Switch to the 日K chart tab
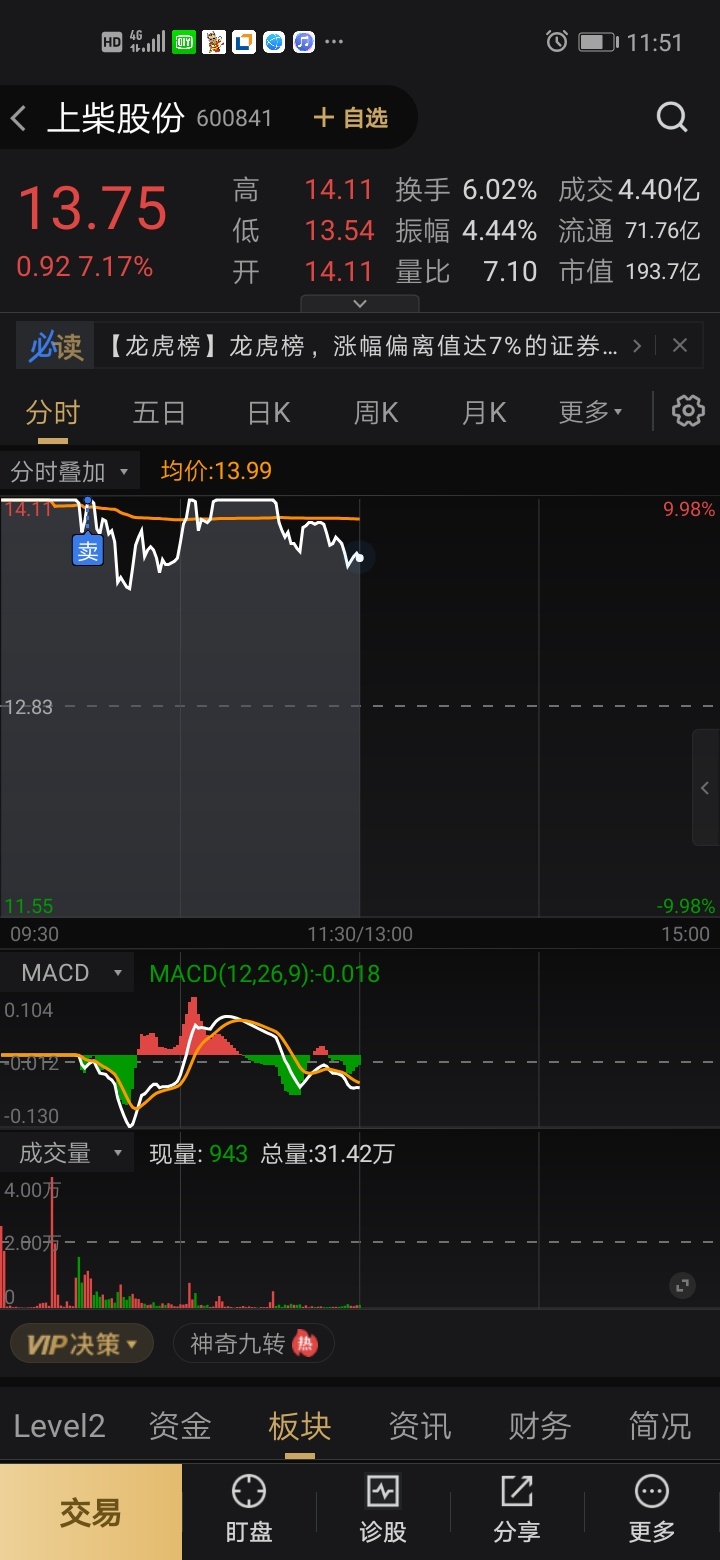This screenshot has height=1560, width=720. pyautogui.click(x=268, y=412)
